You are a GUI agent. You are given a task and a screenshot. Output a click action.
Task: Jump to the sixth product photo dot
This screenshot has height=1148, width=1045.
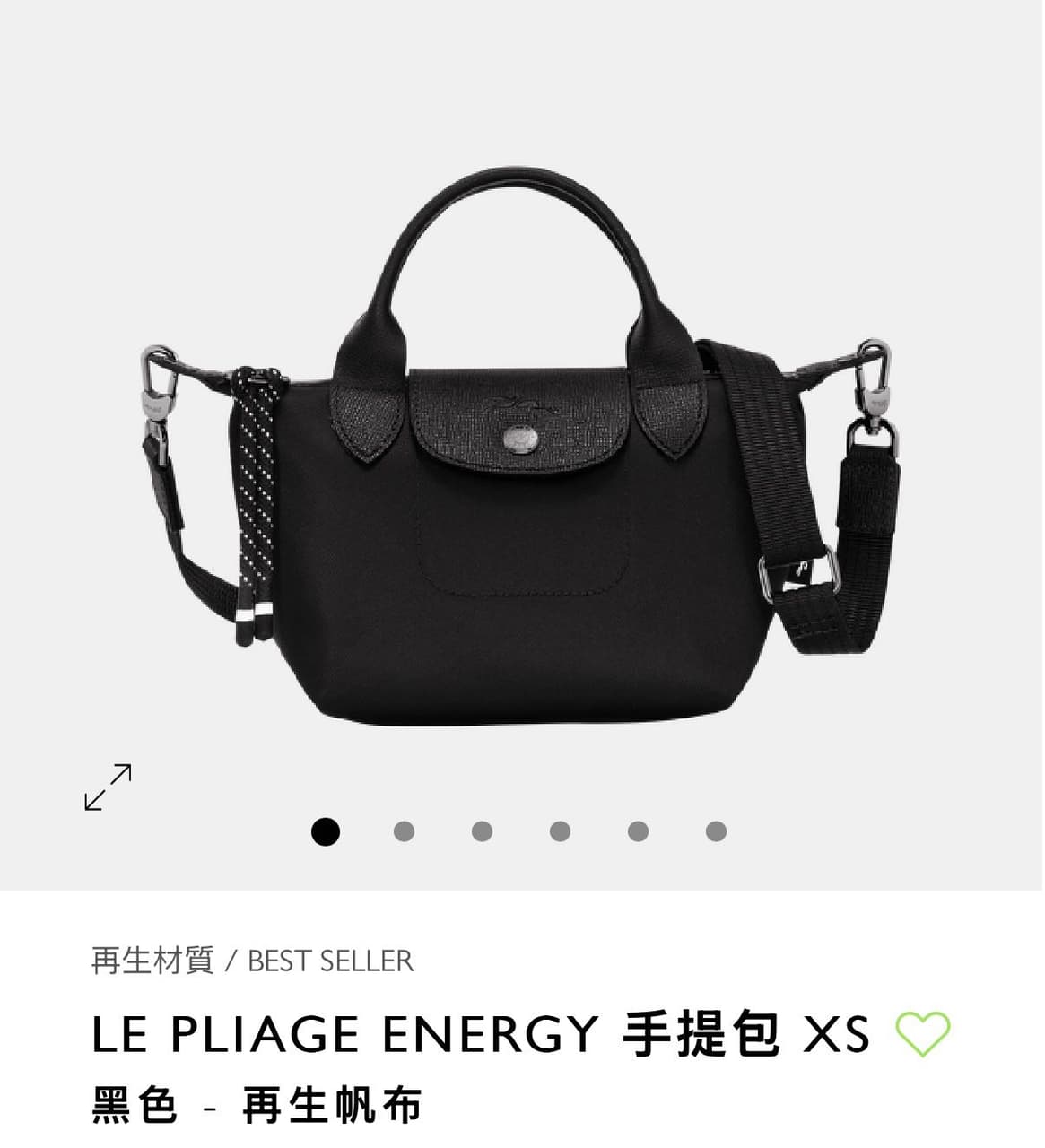click(716, 831)
